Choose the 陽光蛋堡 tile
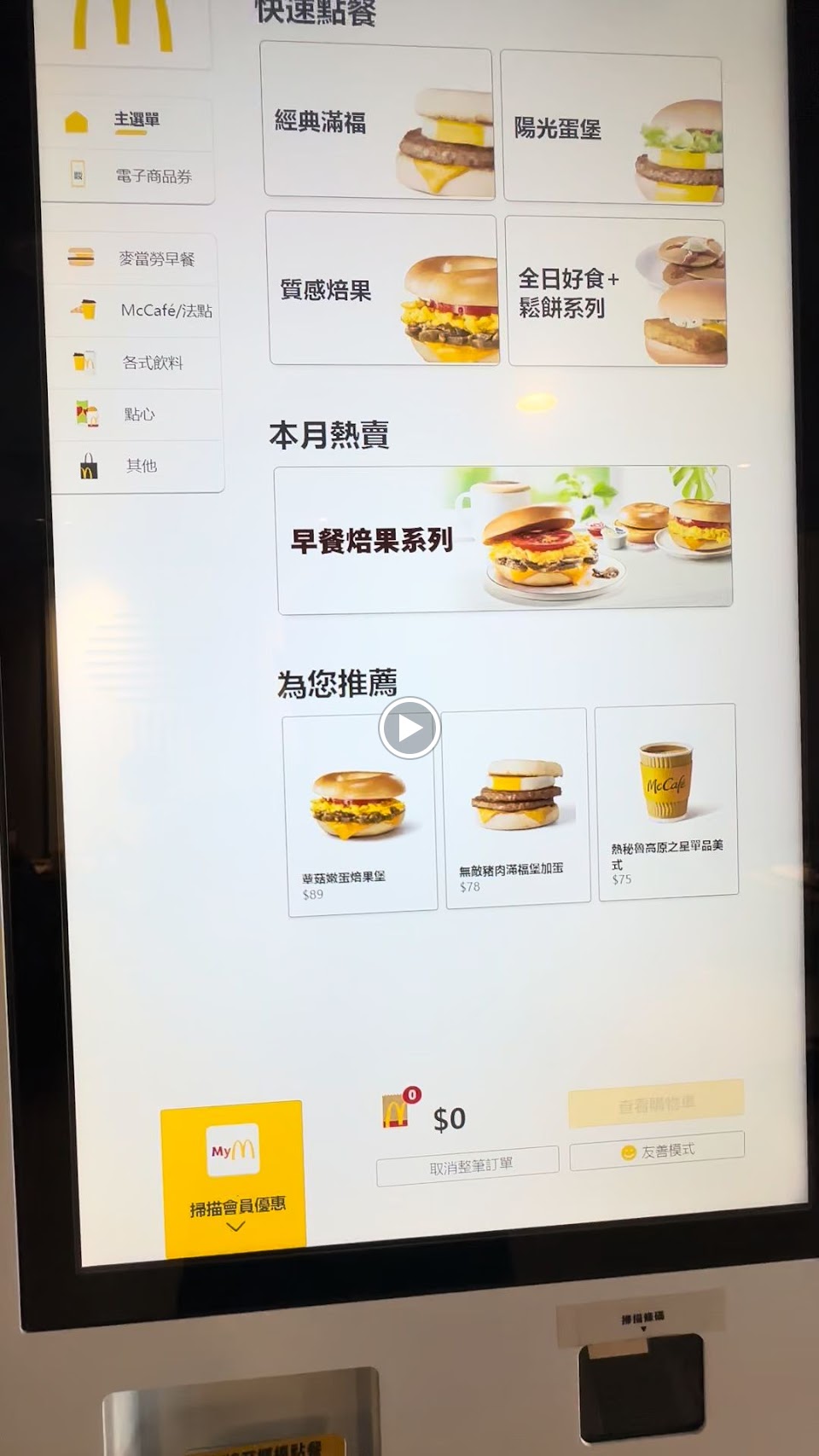The width and height of the screenshot is (819, 1456). pyautogui.click(x=613, y=127)
